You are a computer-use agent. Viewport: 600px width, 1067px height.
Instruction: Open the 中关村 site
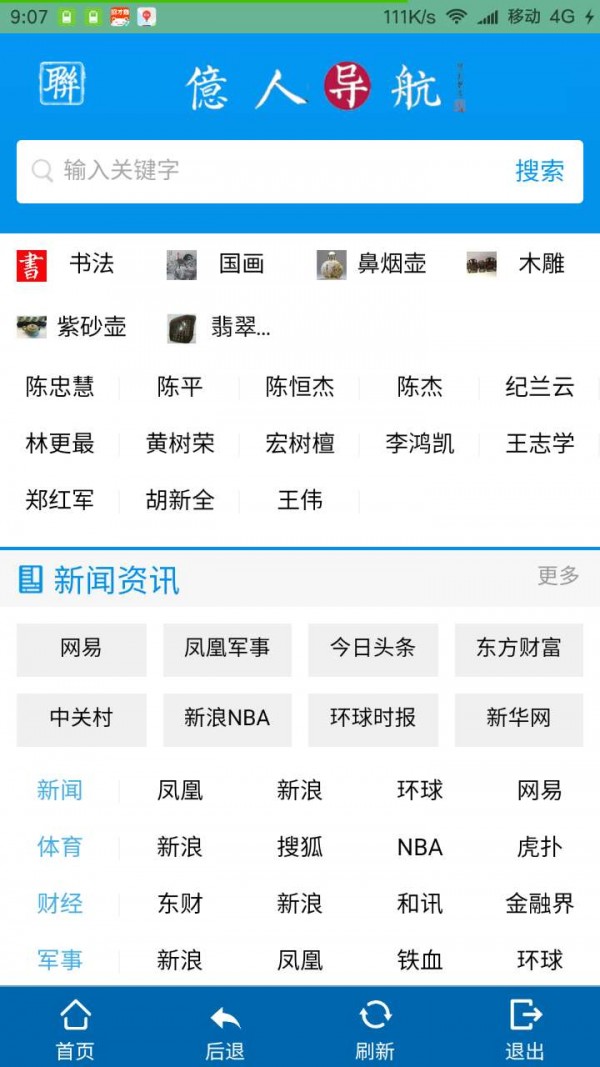81,719
